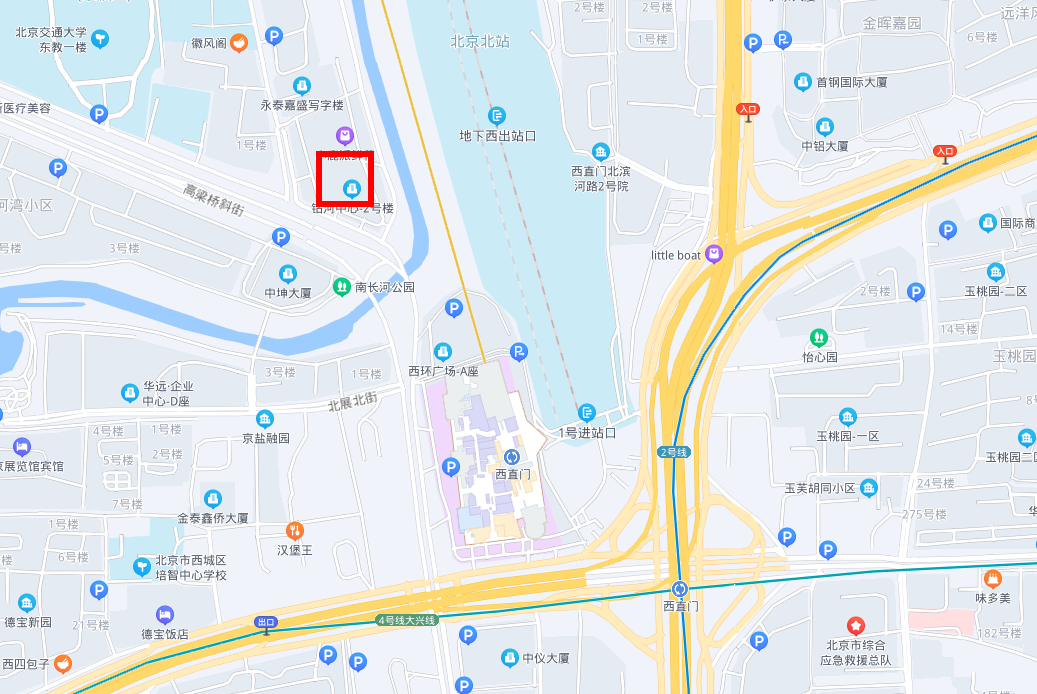Tap the 南长河公园 park marker
The height and width of the screenshot is (694, 1037).
[x=342, y=287]
